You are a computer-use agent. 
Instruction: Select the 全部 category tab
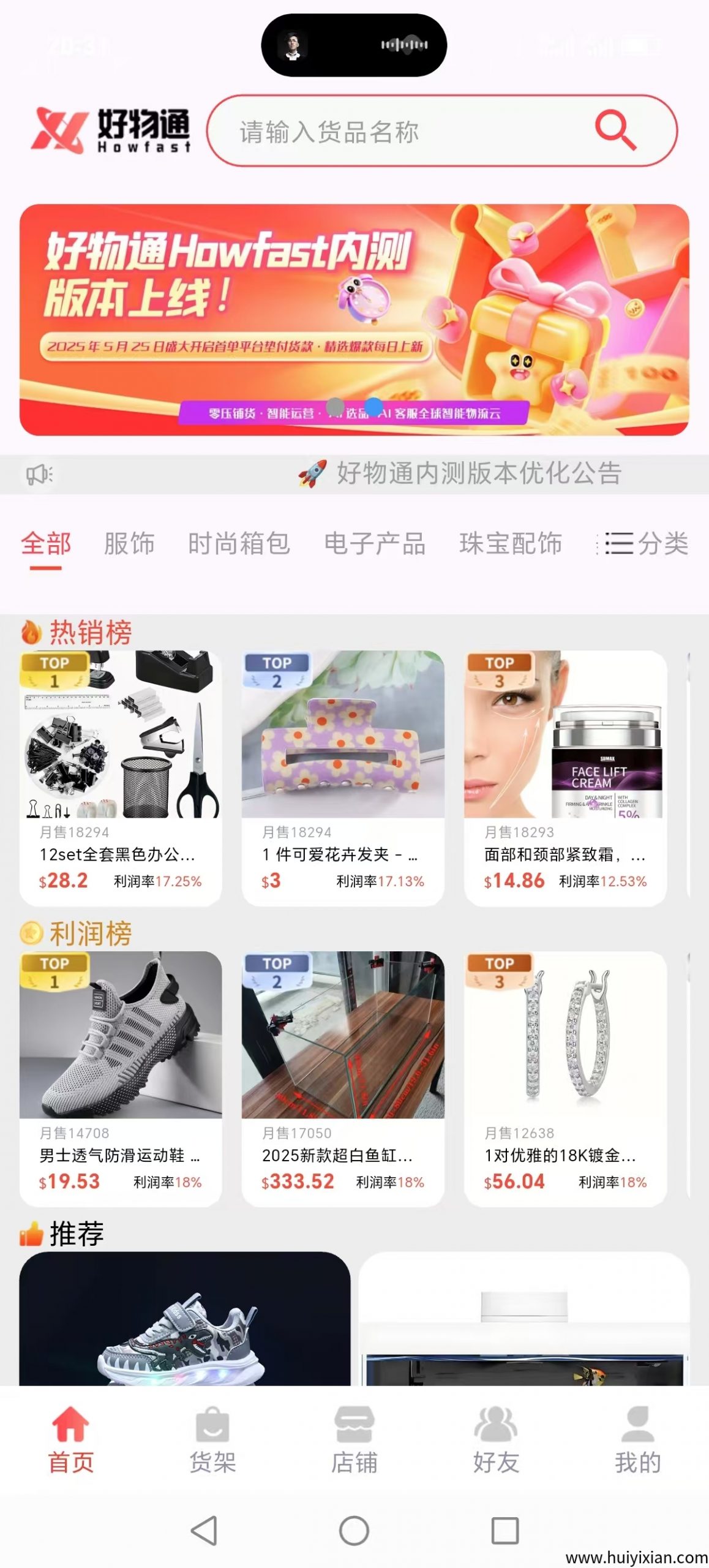[46, 544]
